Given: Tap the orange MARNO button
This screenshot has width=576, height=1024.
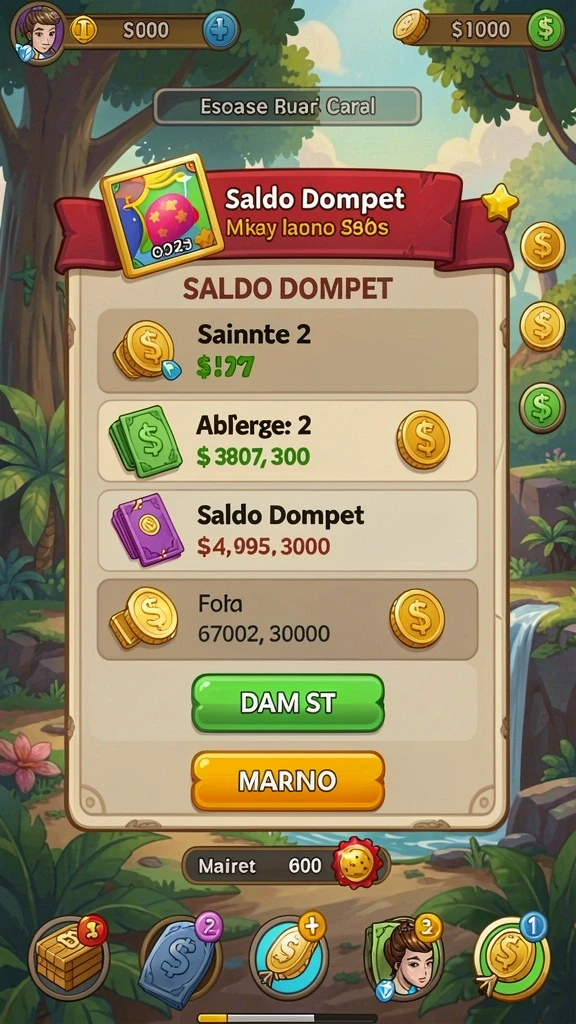Looking at the screenshot, I should coord(287,780).
